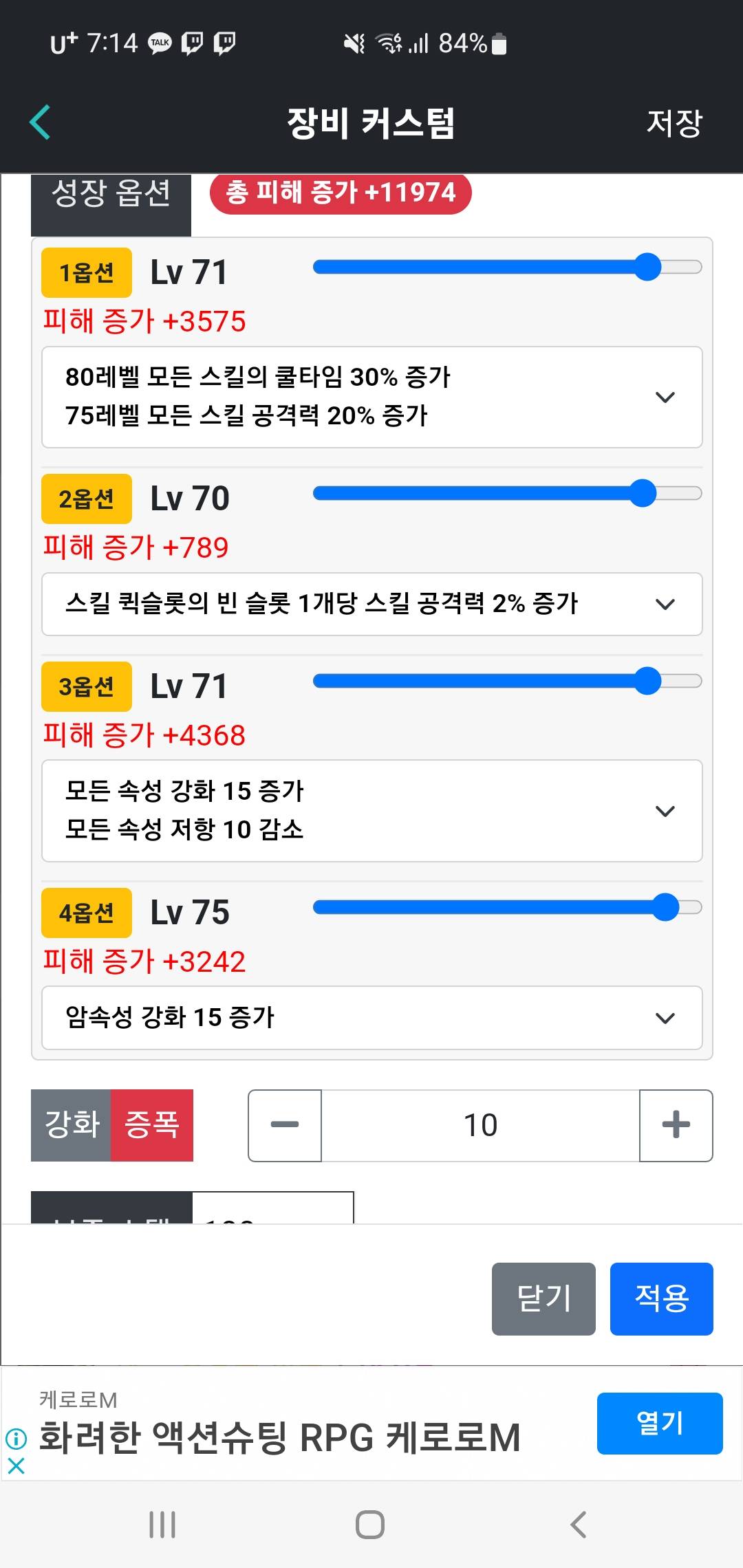
Task: Select the 증폭 mode
Action: (x=152, y=1125)
